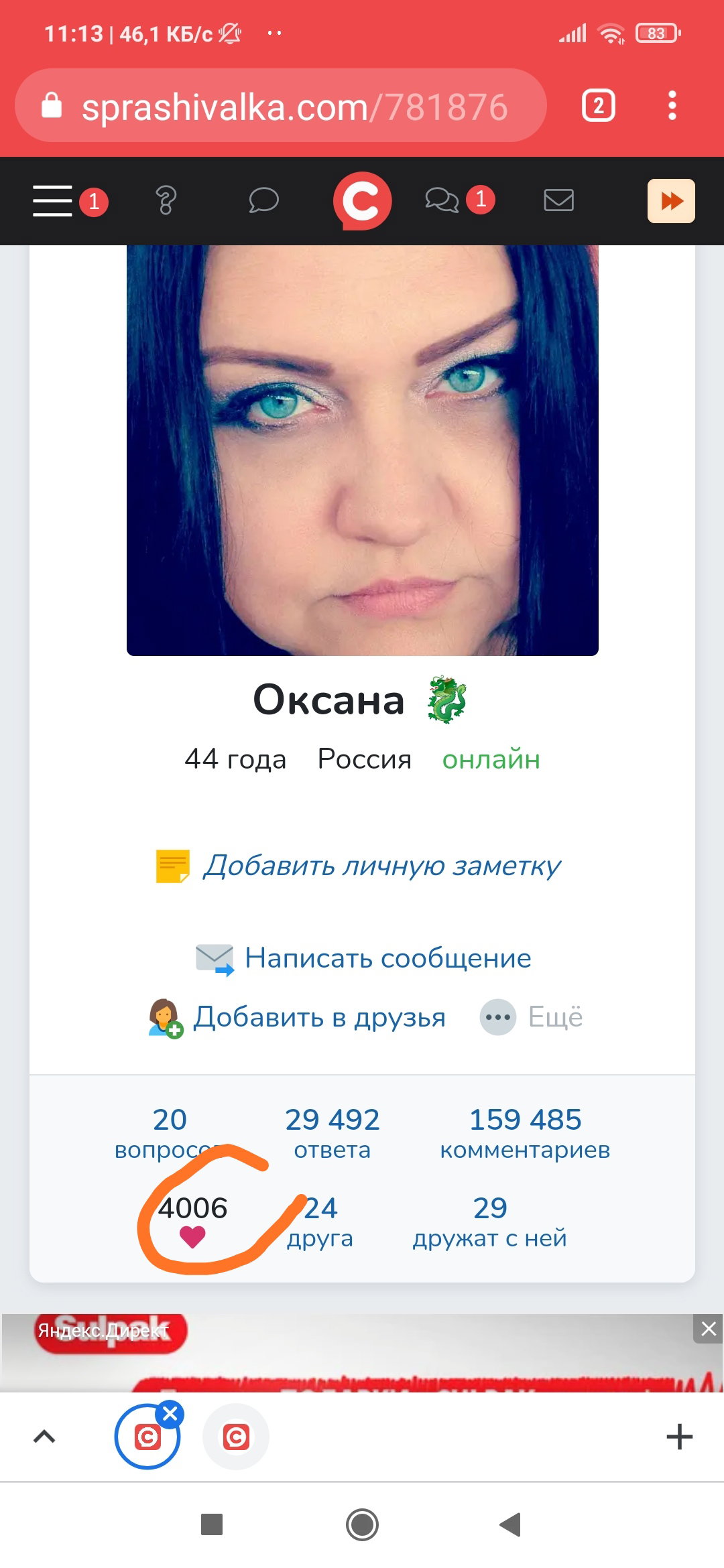Open Оксана's profile photo
The image size is (724, 1568).
coord(363,450)
